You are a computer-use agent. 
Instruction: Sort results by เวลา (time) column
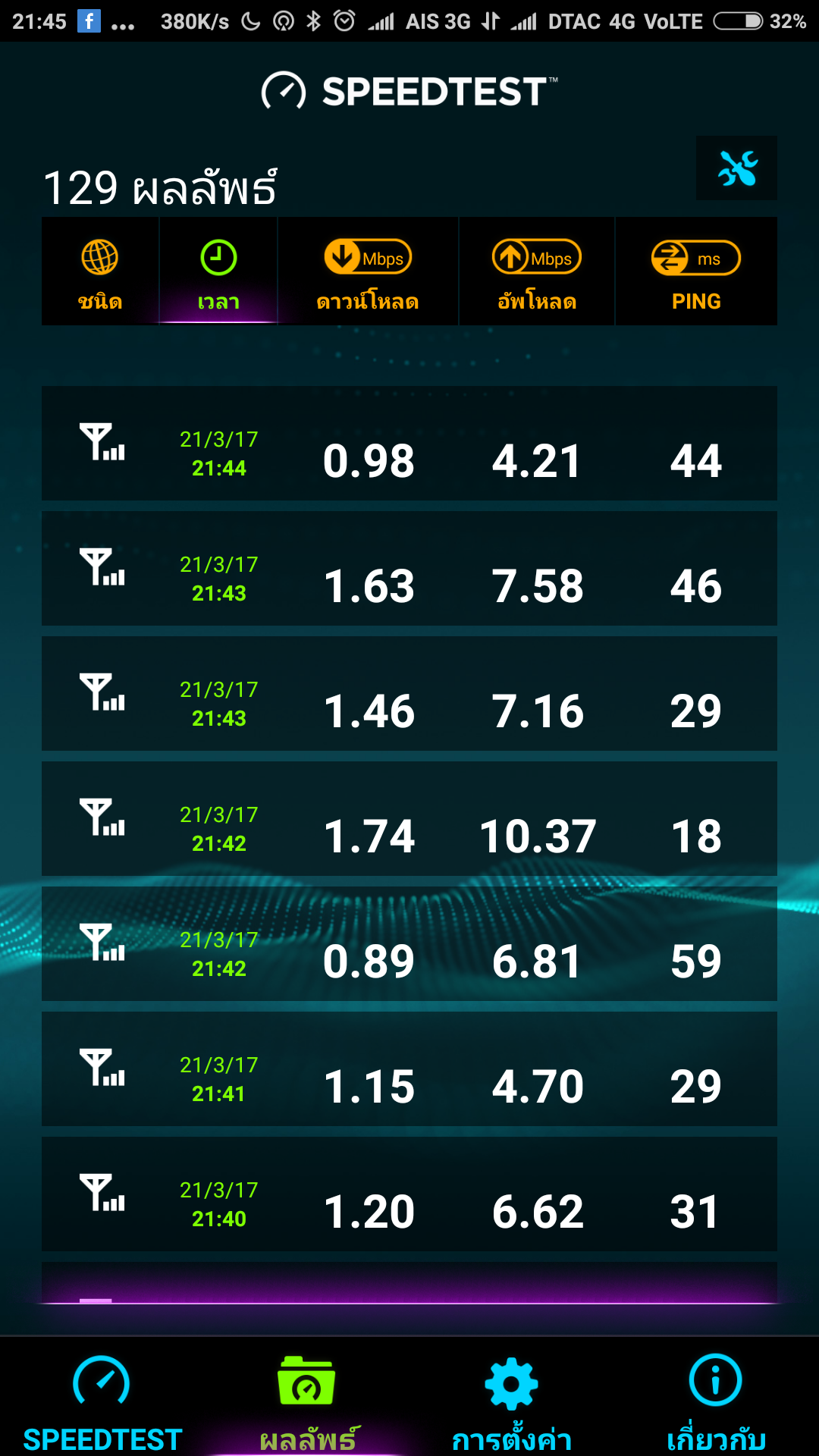[218, 271]
